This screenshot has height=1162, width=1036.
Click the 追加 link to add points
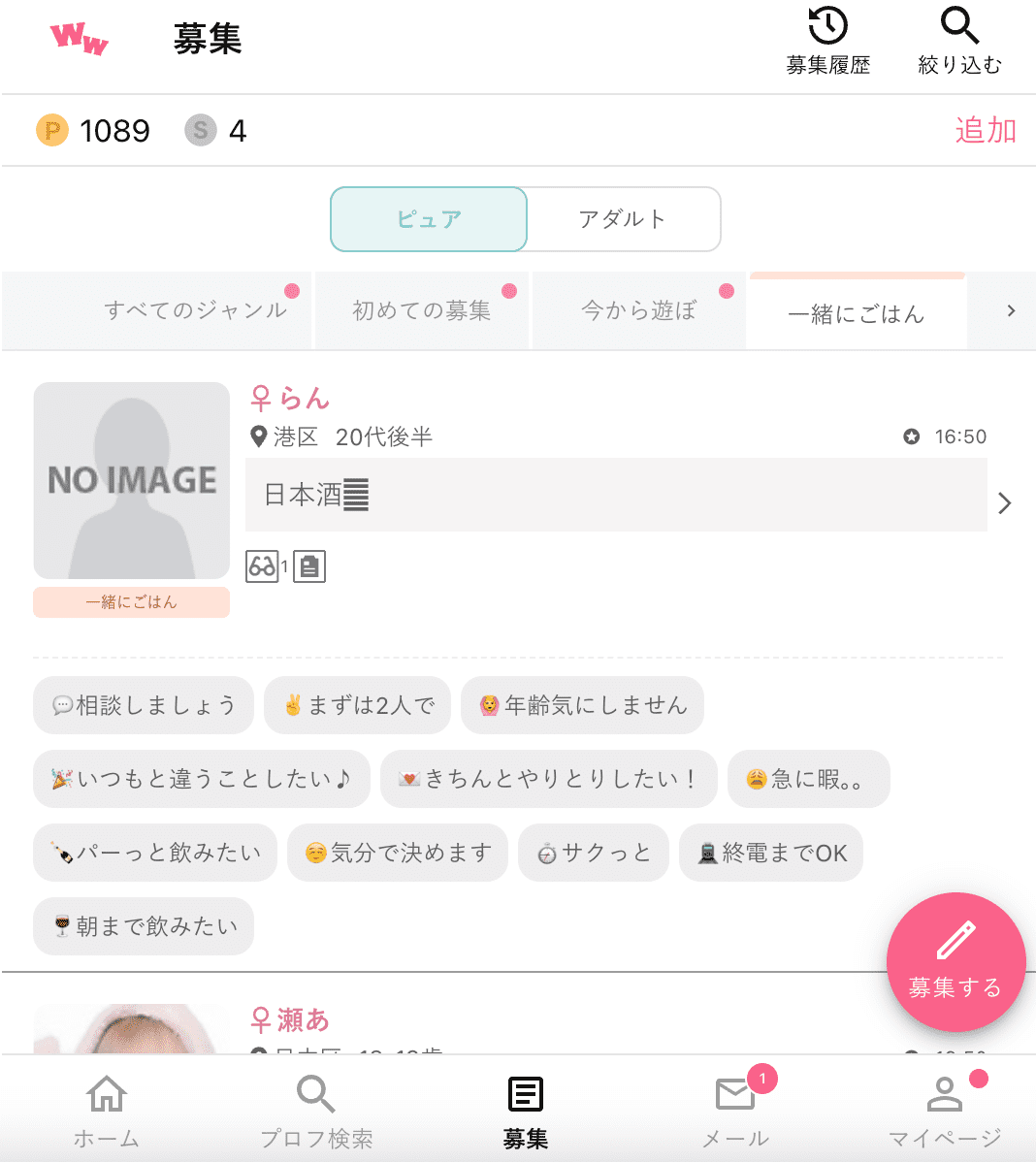click(987, 130)
